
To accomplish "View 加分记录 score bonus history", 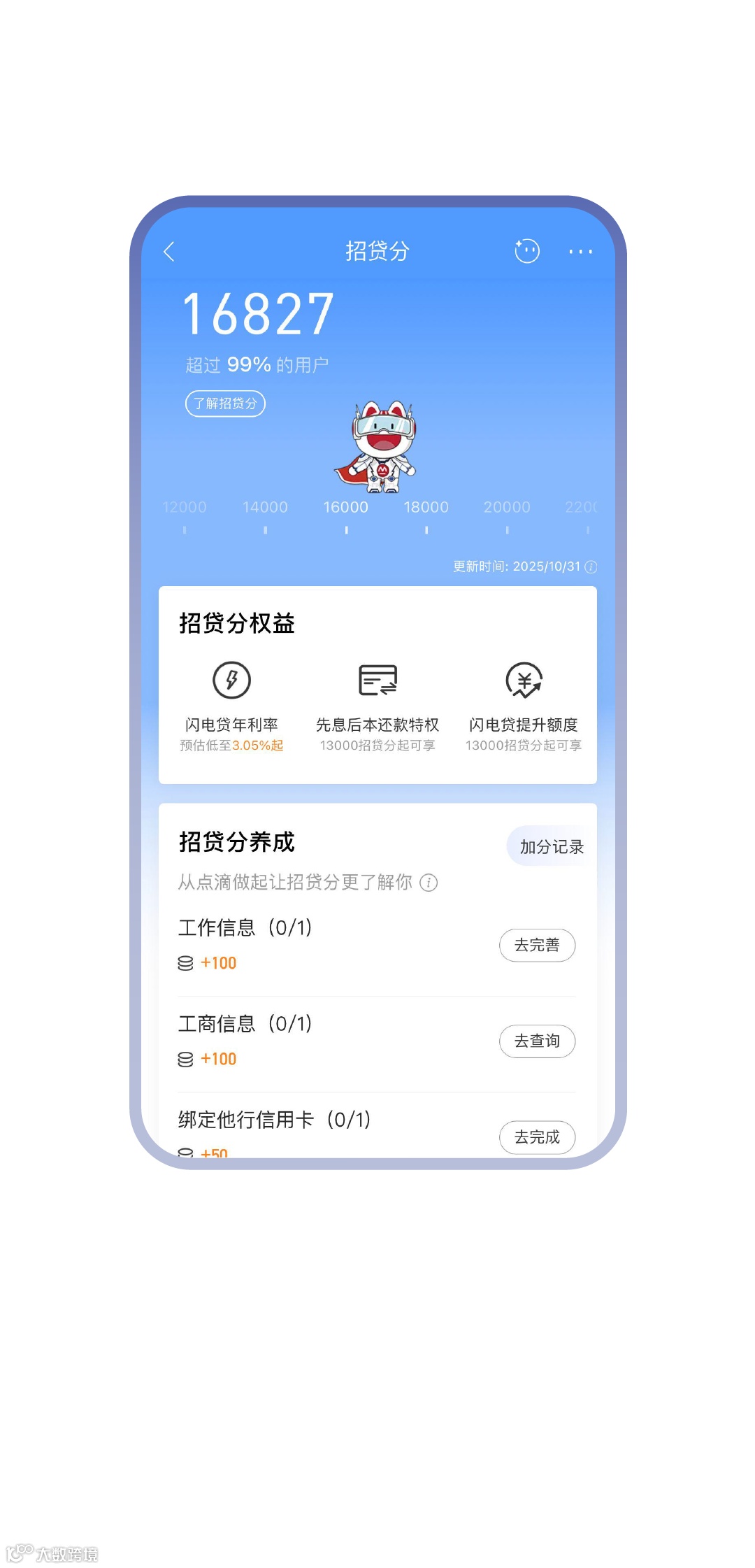I will [551, 846].
